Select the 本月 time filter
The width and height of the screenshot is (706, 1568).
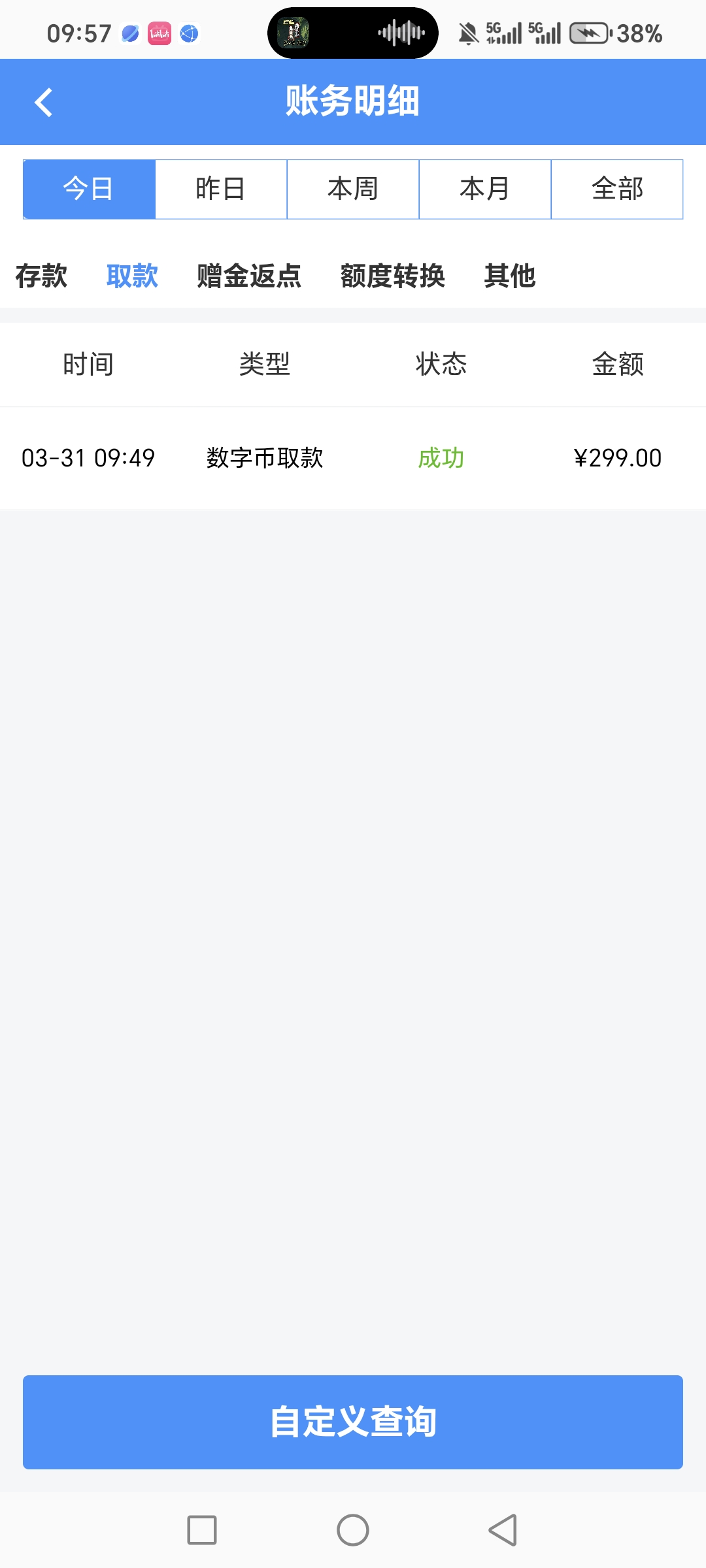[x=485, y=189]
